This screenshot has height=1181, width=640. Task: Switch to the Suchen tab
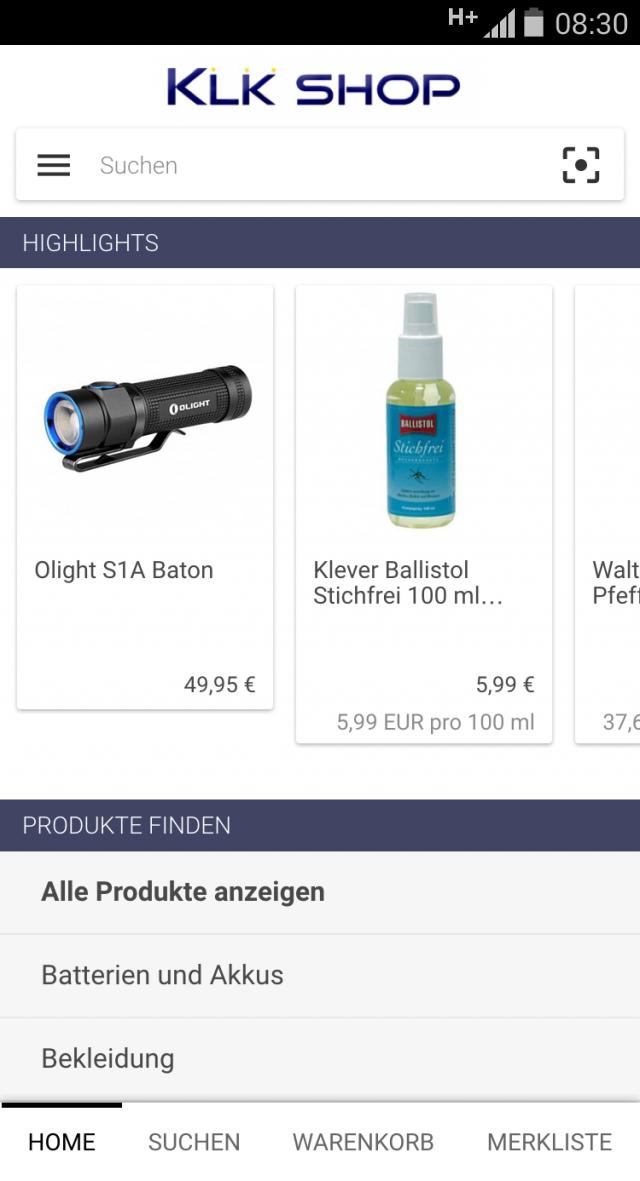click(194, 1142)
